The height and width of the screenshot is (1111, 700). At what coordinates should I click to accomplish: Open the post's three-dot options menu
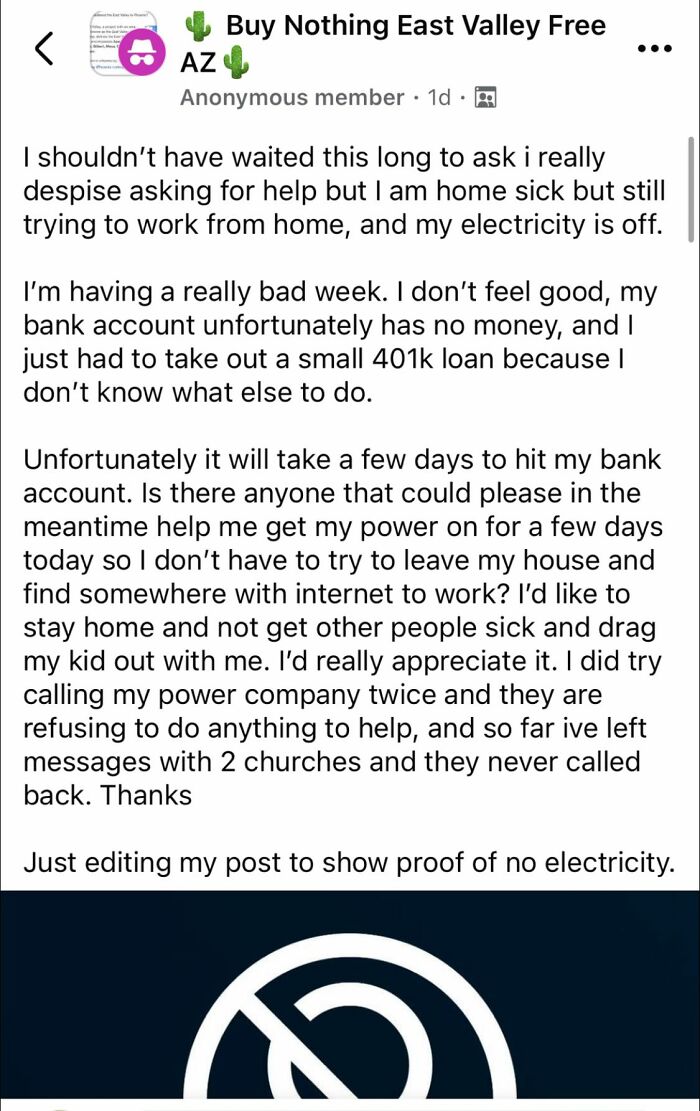pos(654,48)
